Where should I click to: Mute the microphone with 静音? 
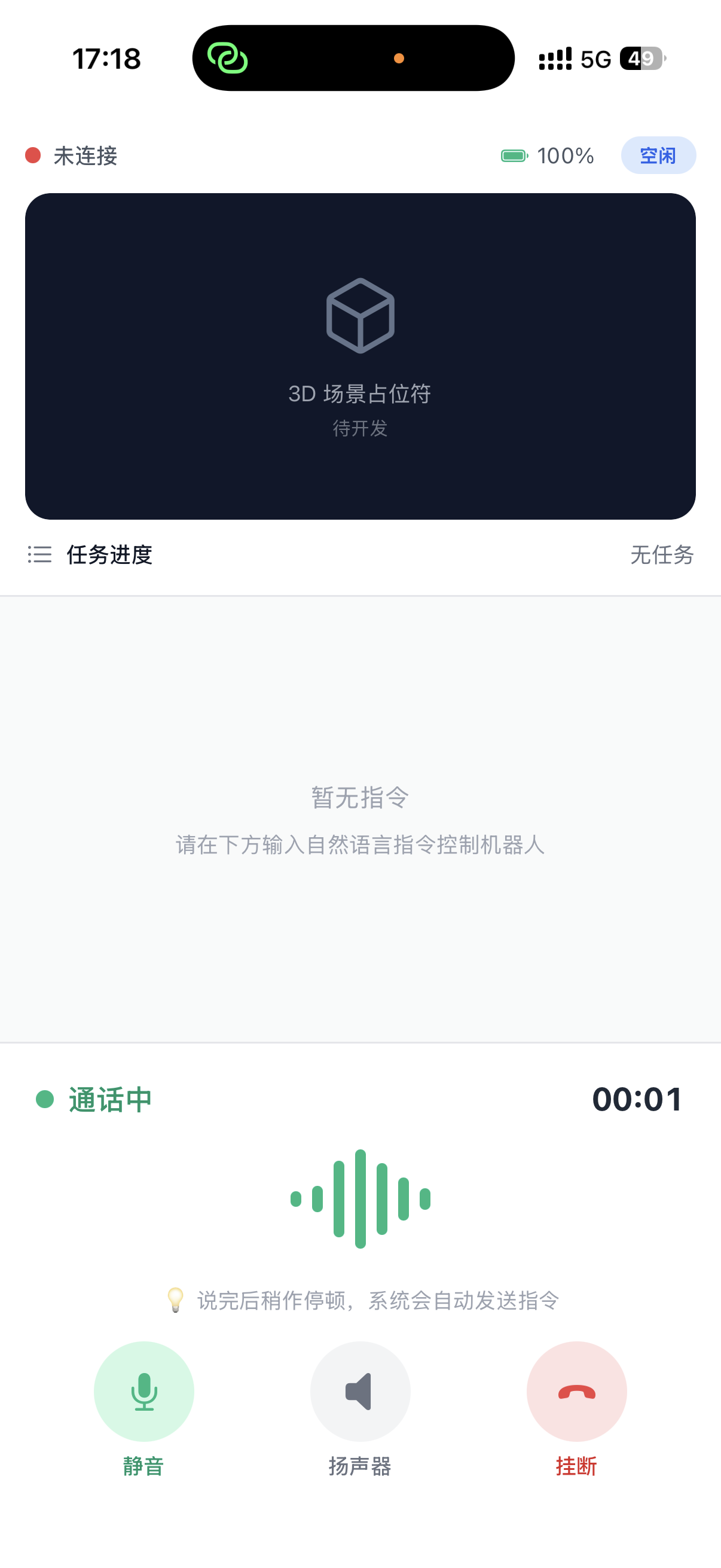(143, 1392)
